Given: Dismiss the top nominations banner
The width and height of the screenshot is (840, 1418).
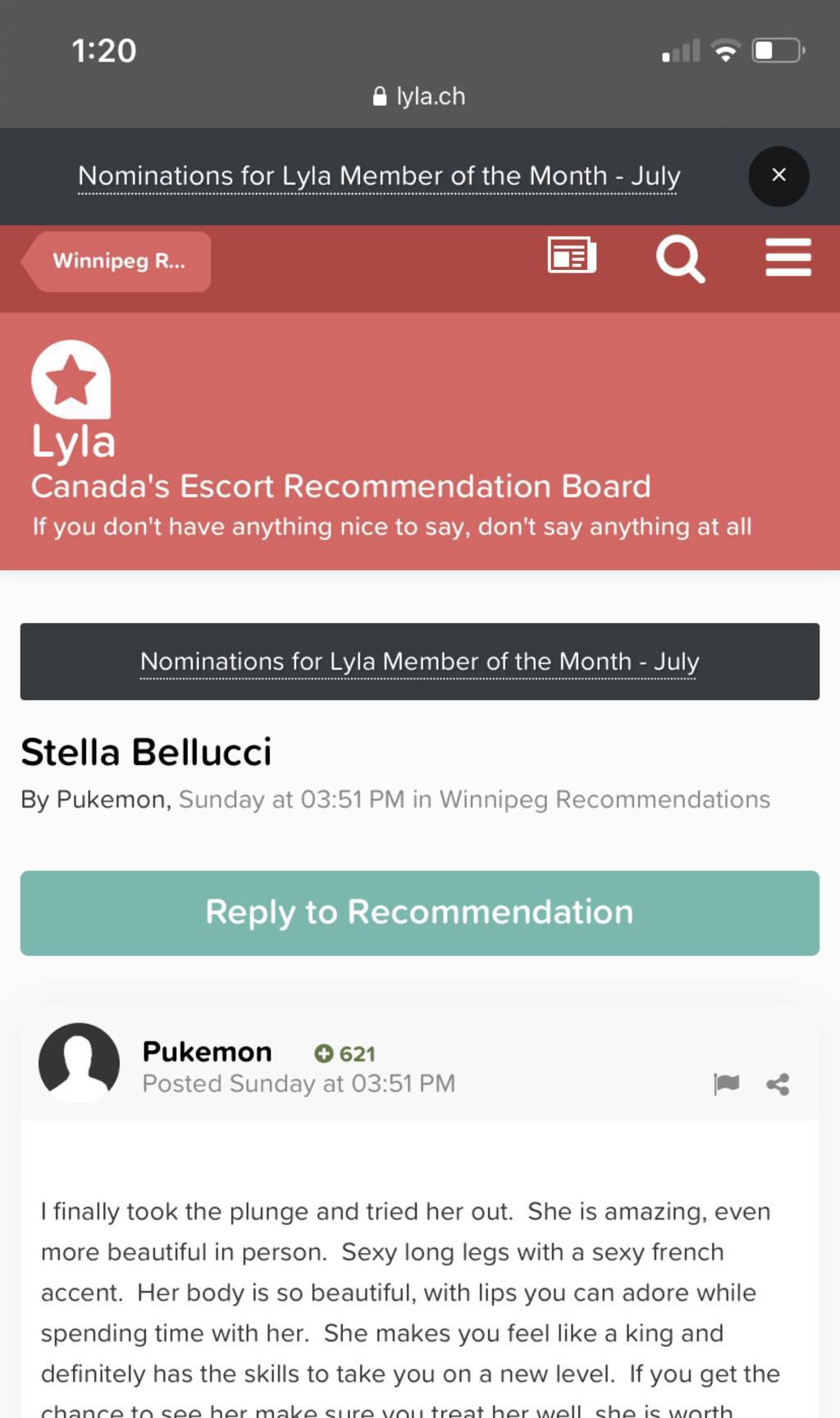Looking at the screenshot, I should [x=778, y=176].
